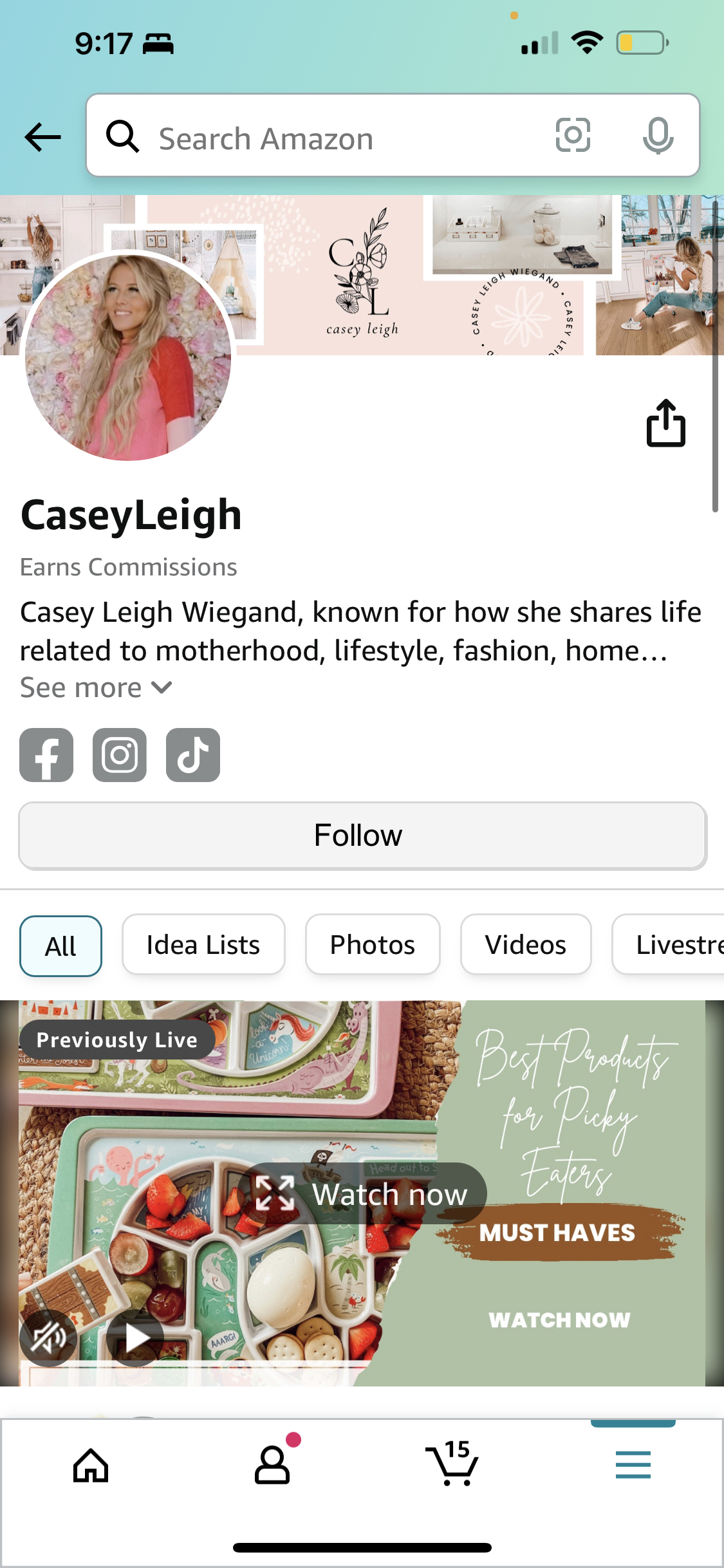Tap the Search Amazon field
The width and height of the screenshot is (724, 1568).
(x=335, y=138)
